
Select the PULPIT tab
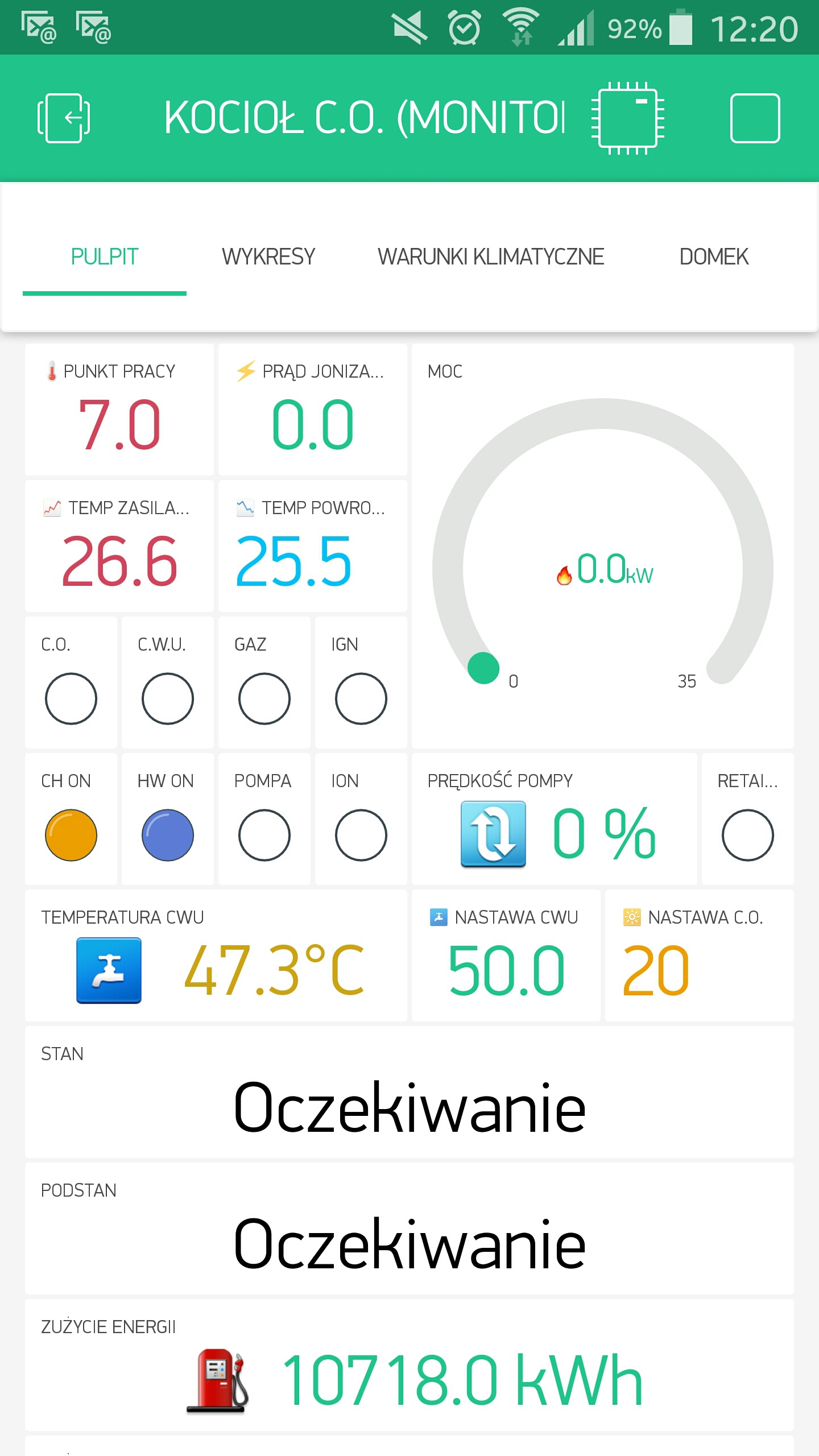pyautogui.click(x=105, y=257)
